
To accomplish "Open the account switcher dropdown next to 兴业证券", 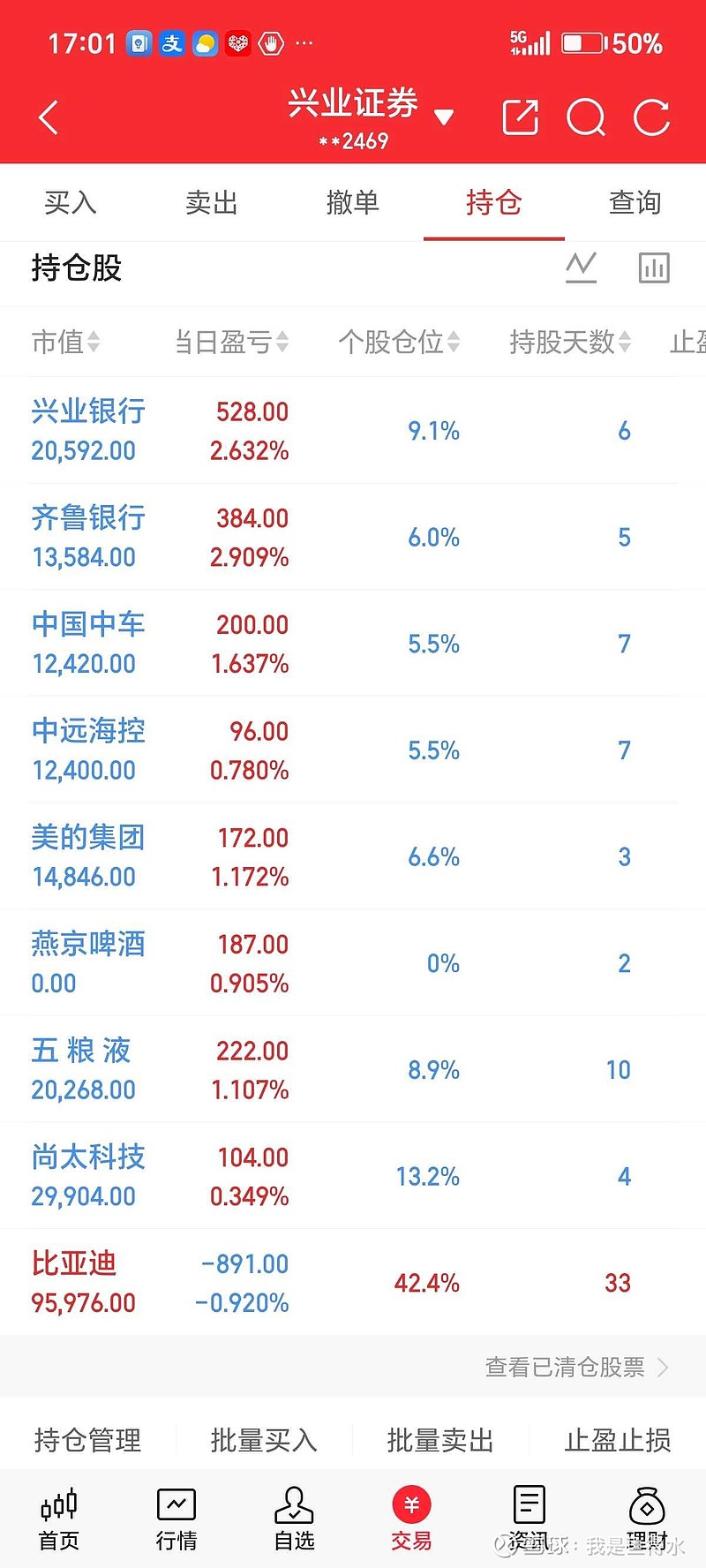I will tap(445, 116).
